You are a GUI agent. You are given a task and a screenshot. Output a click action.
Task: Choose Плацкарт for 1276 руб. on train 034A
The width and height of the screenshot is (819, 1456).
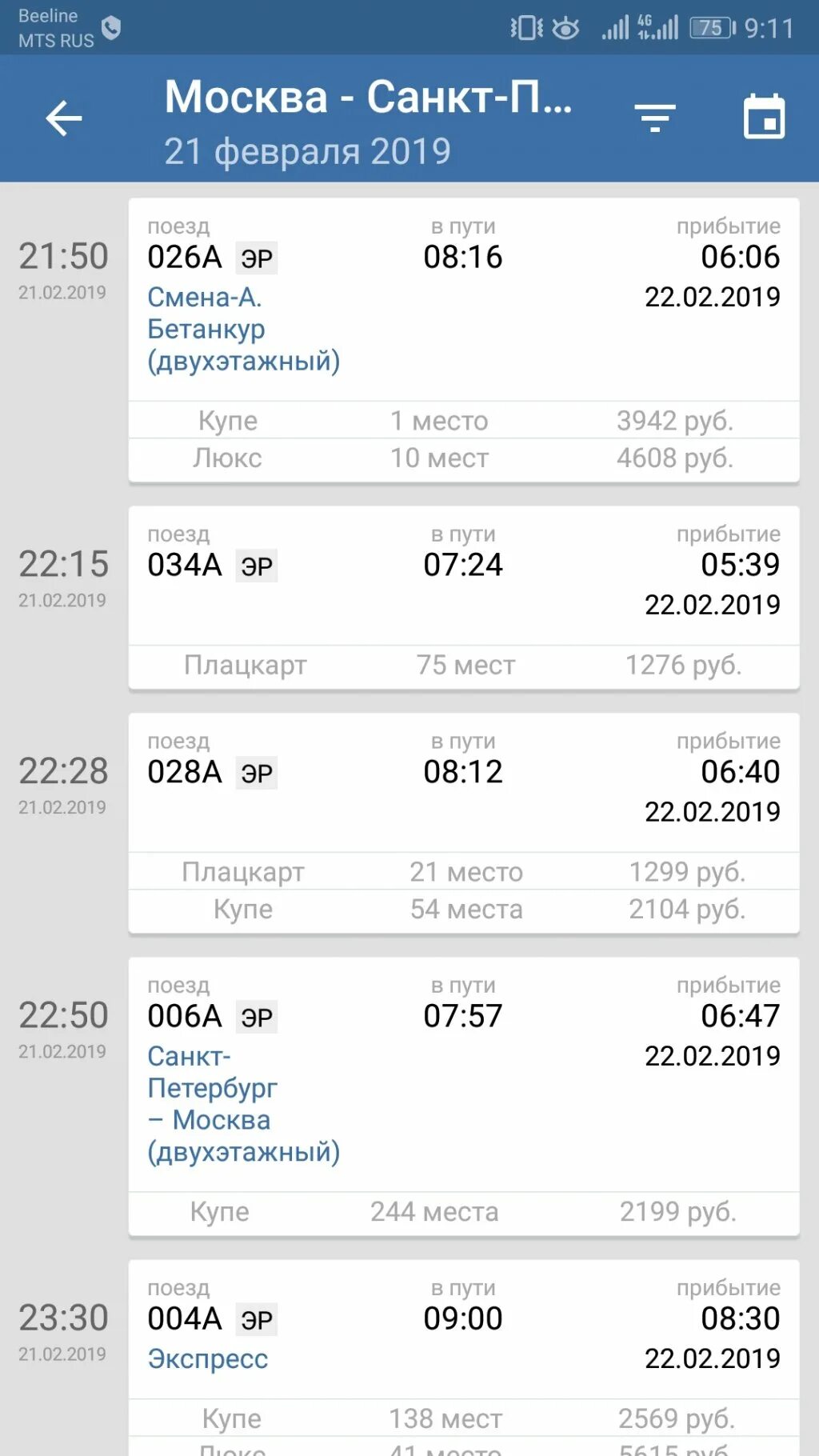[464, 666]
